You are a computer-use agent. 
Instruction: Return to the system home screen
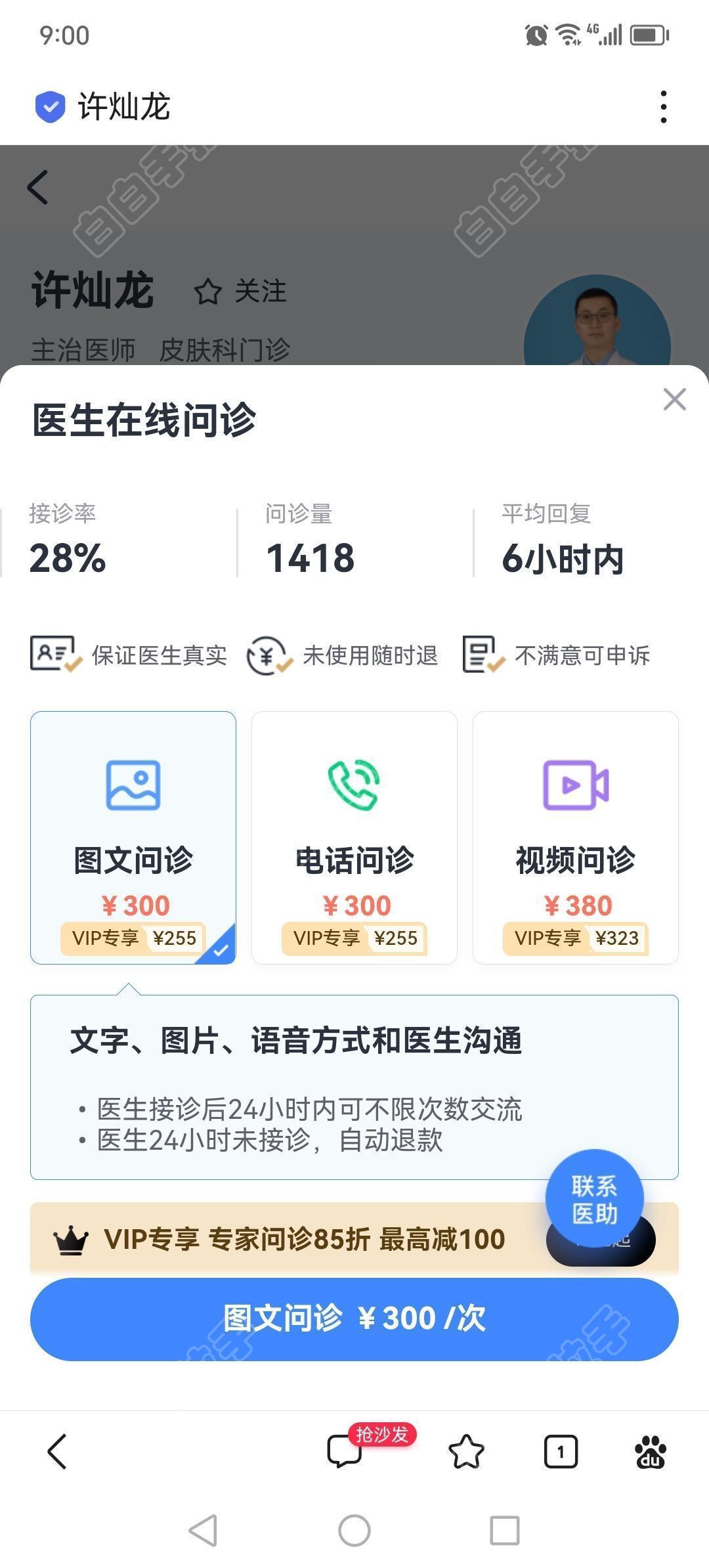pyautogui.click(x=354, y=1531)
